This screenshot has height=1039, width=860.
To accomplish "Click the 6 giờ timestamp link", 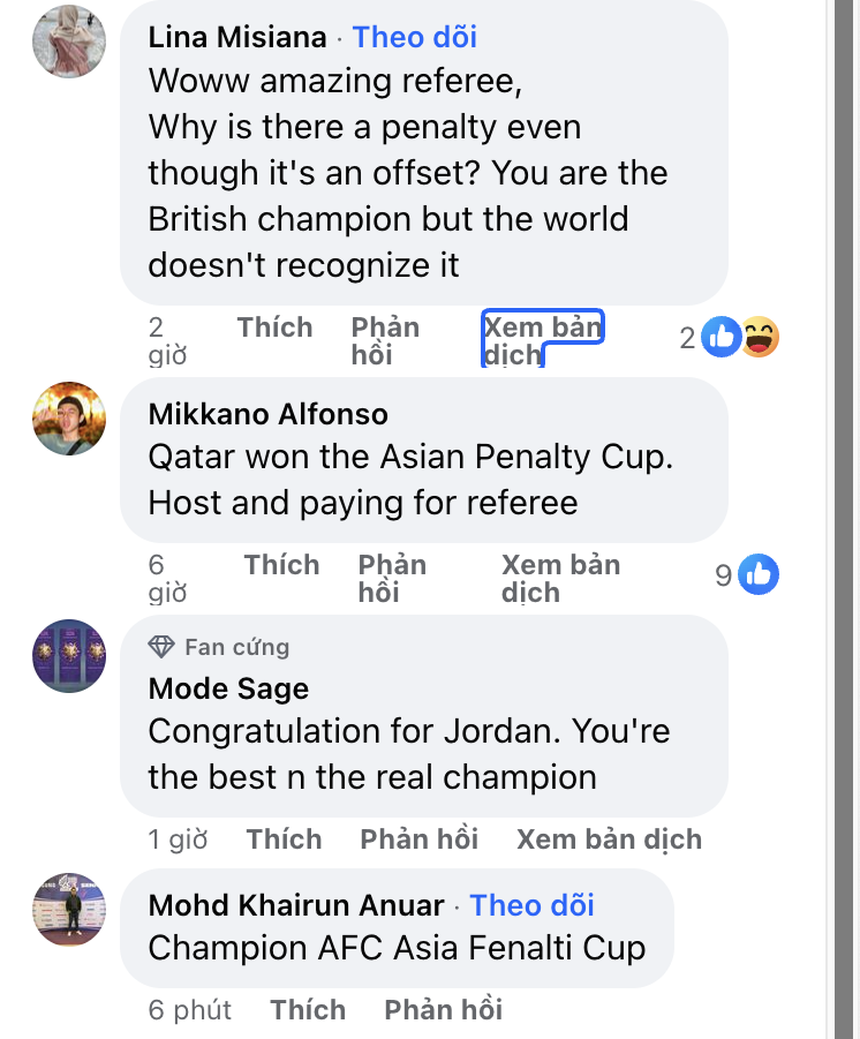I will click(x=162, y=578).
